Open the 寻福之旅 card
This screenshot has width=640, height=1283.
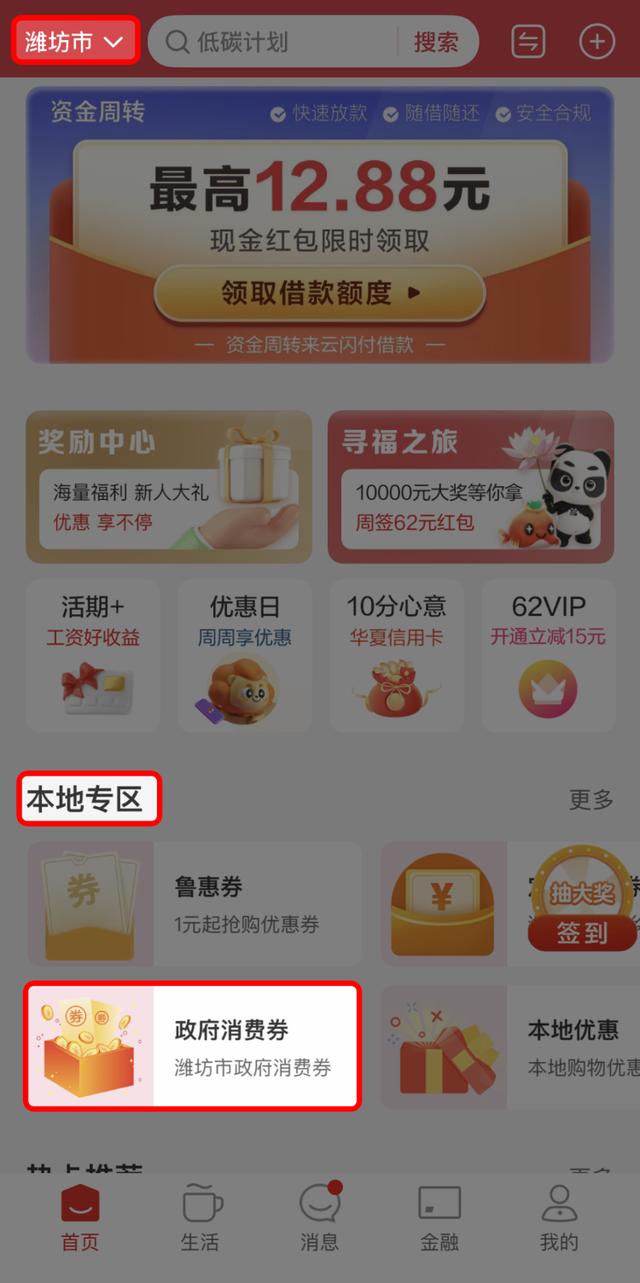470,486
